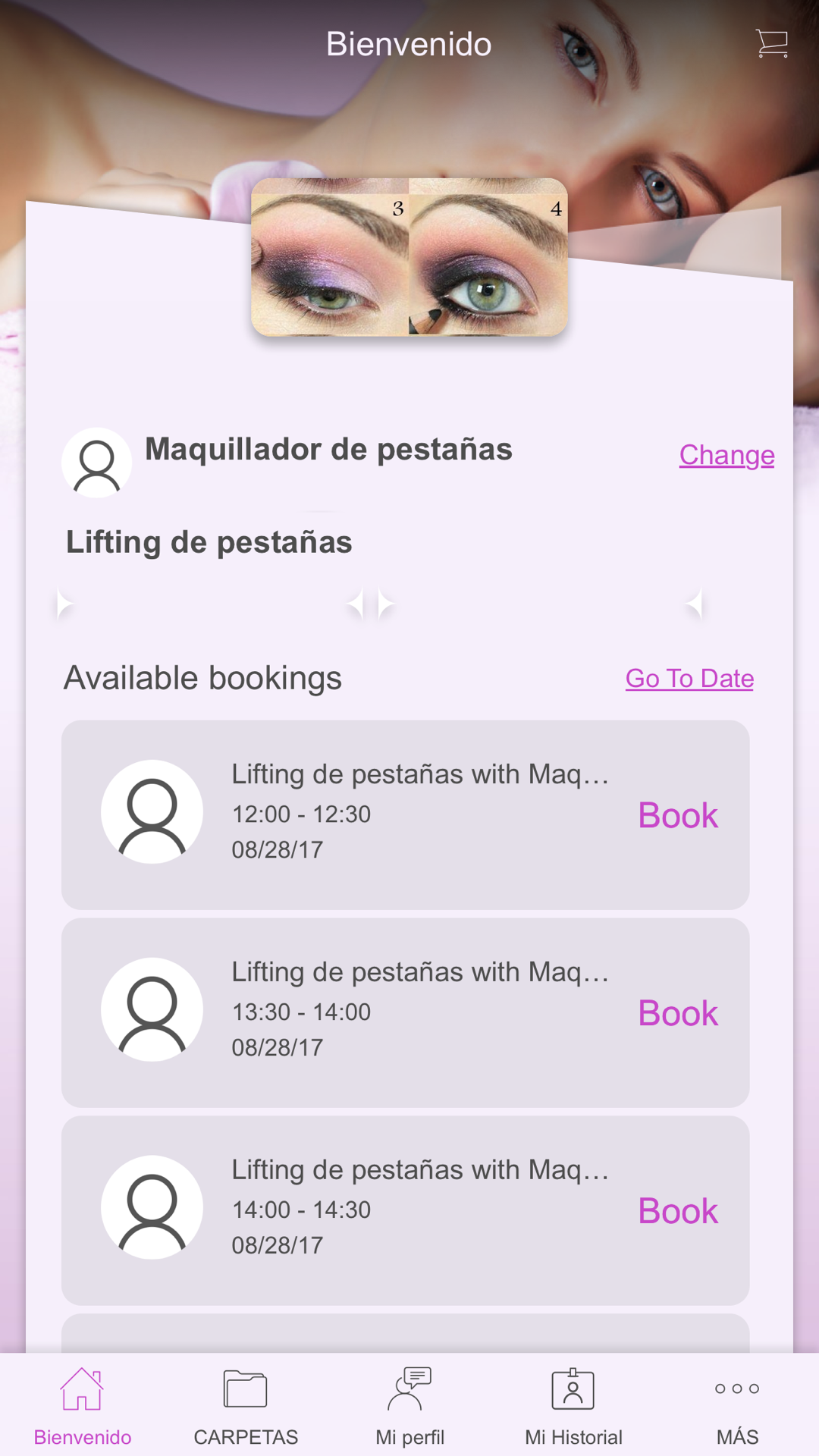Click the Change link
Screen dimensions: 819x1456
(726, 455)
